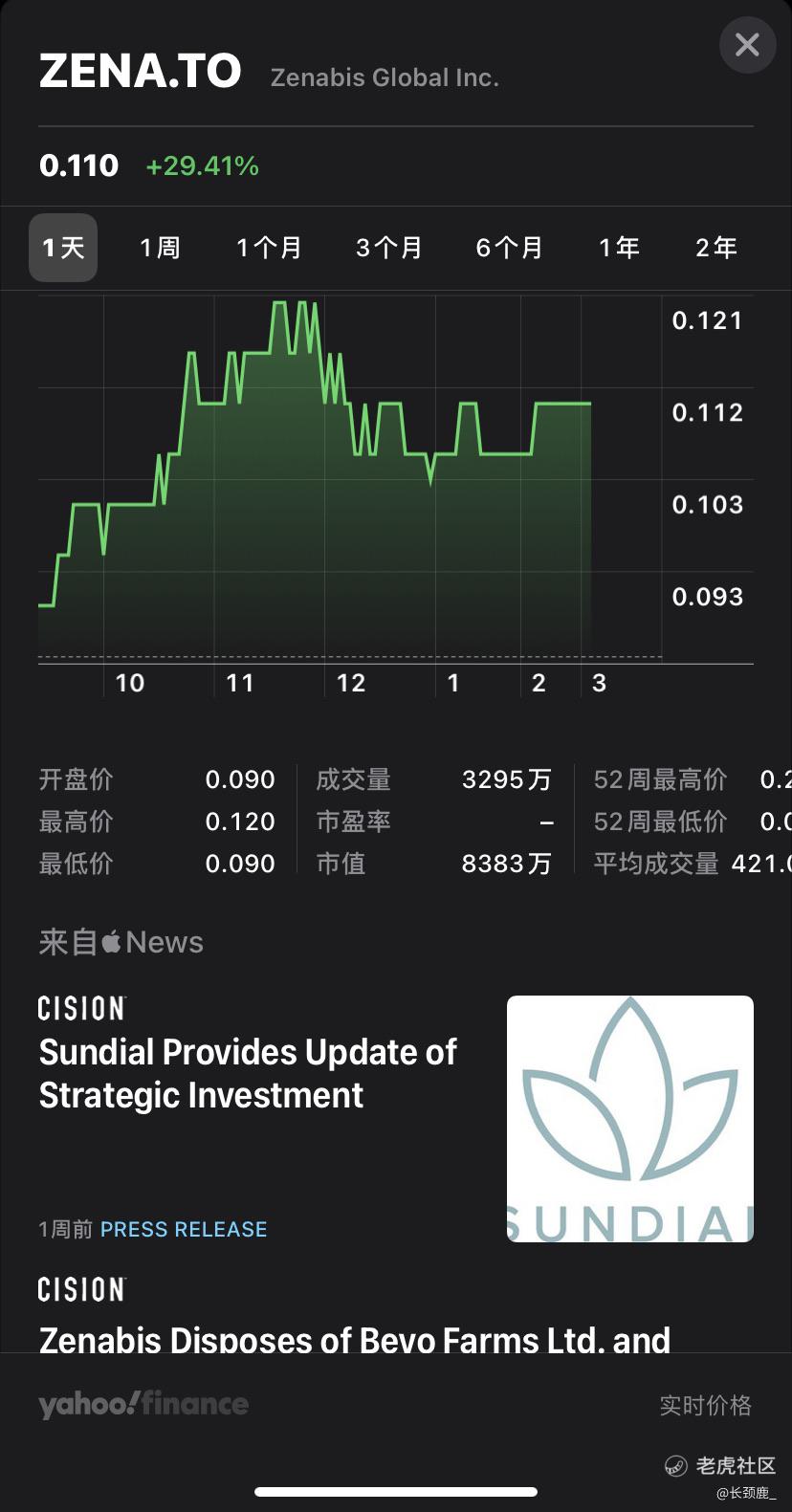The image size is (792, 1512).
Task: Show the 6个月 chart range
Action: (509, 248)
